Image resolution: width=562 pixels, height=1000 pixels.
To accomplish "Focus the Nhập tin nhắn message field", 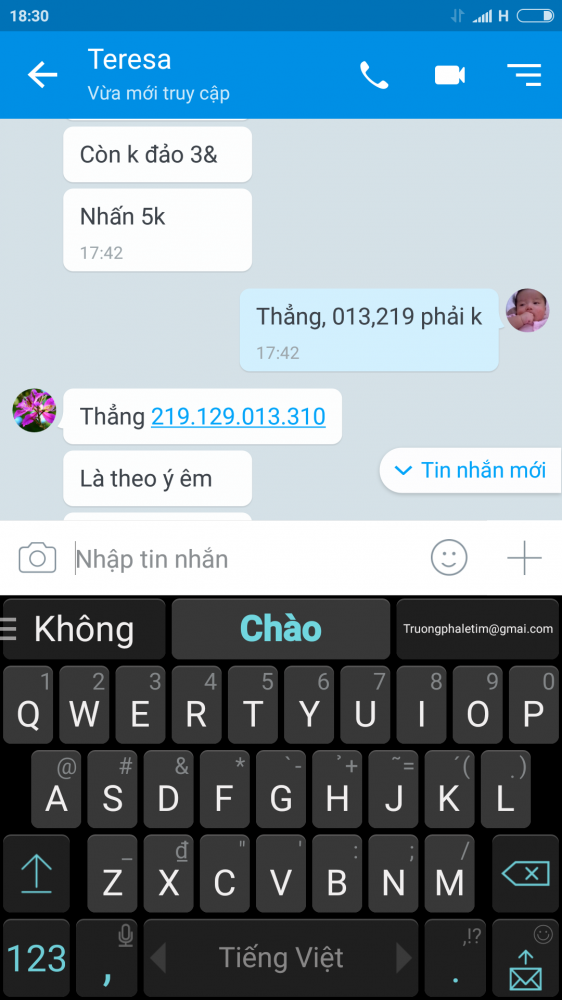I will [x=246, y=559].
